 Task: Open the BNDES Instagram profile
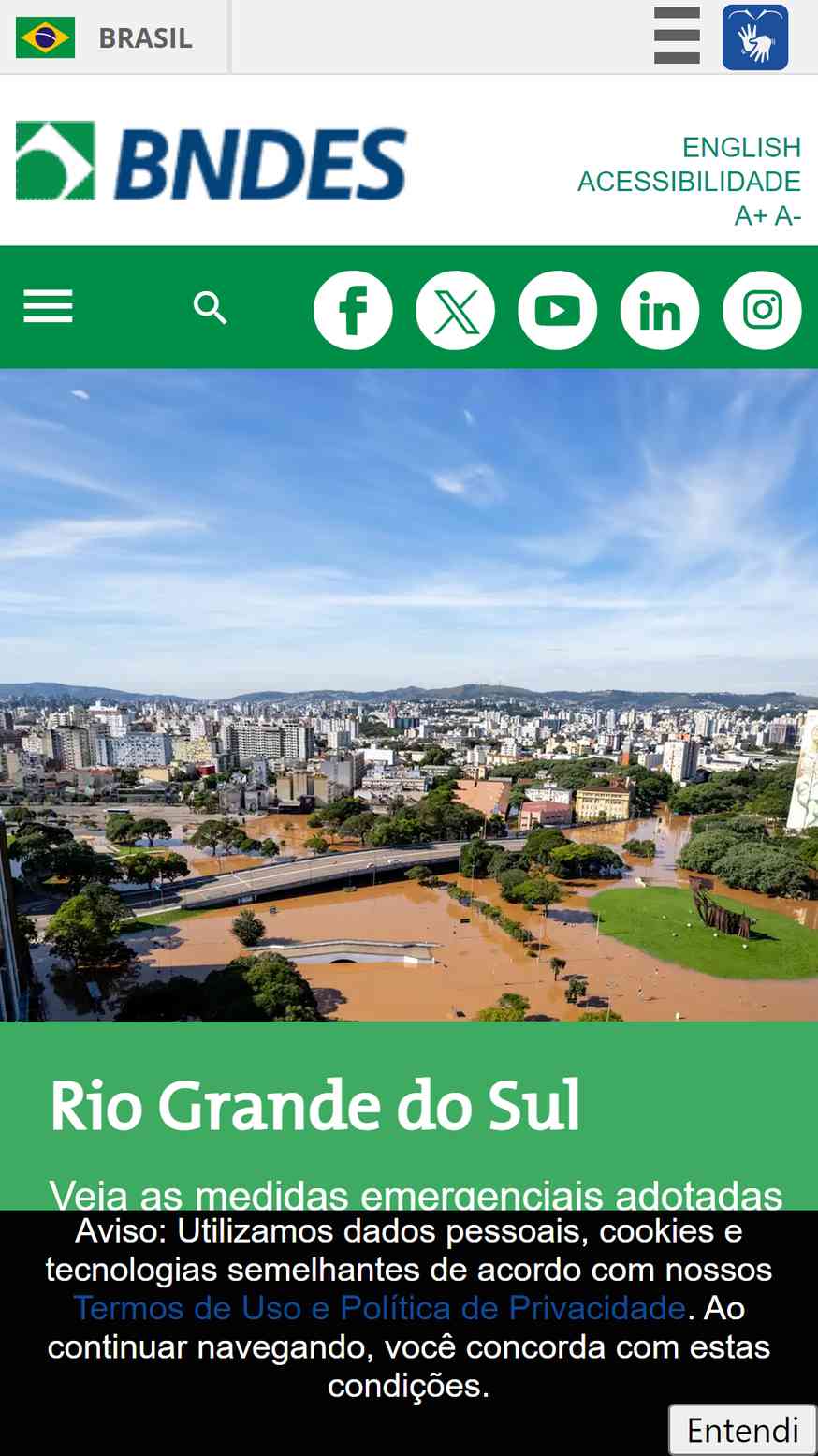pos(761,310)
